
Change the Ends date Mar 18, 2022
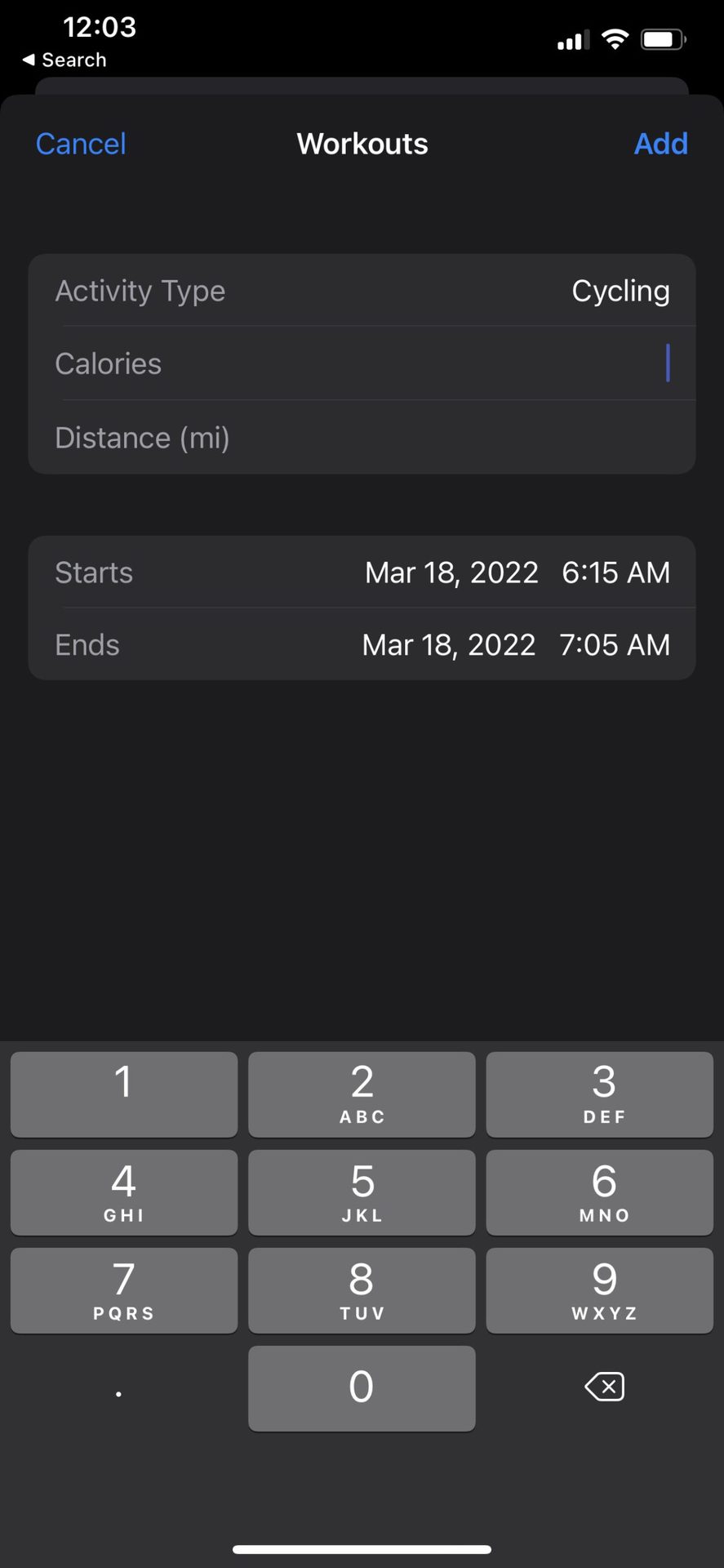point(449,645)
